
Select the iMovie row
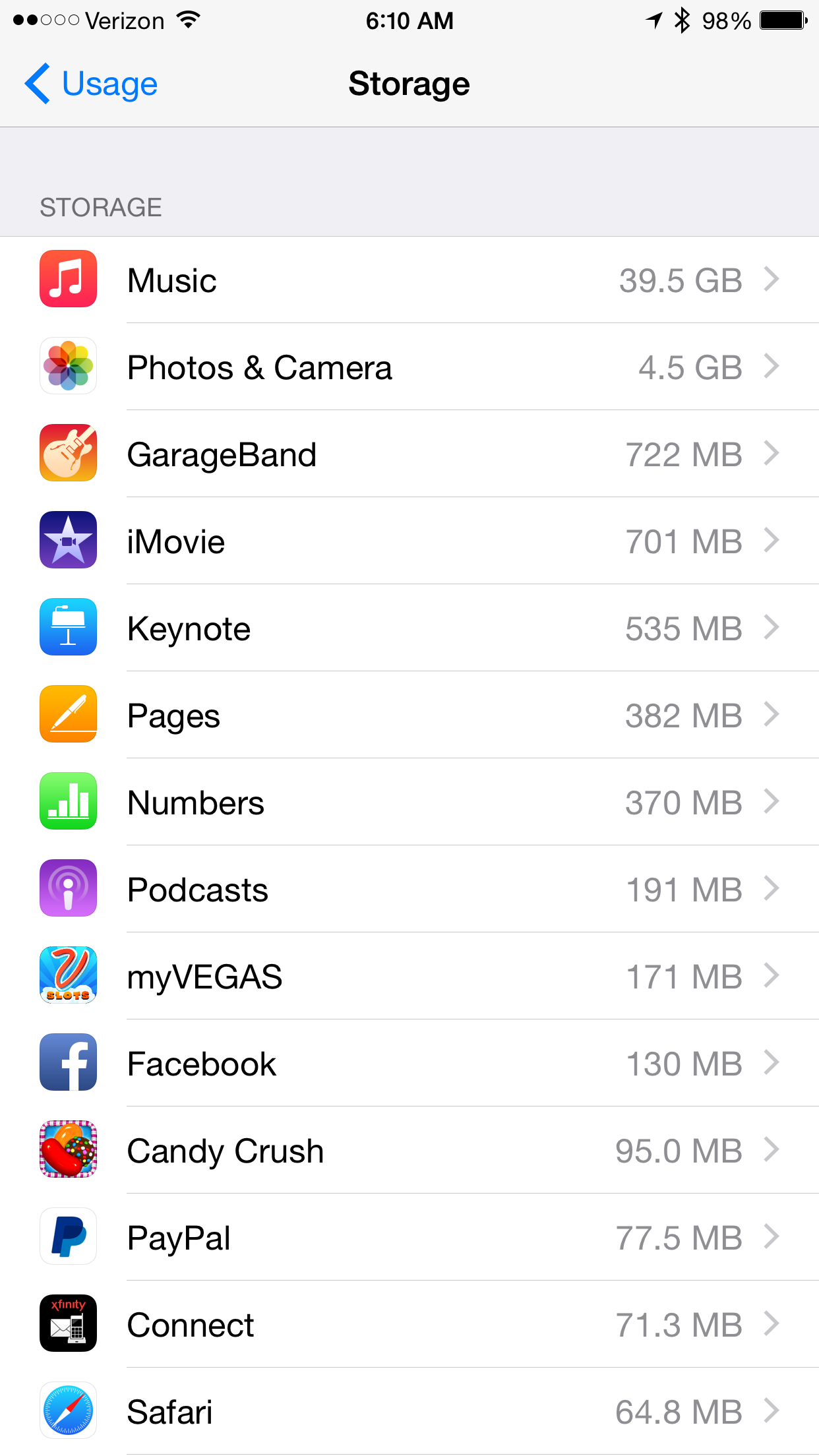(409, 541)
